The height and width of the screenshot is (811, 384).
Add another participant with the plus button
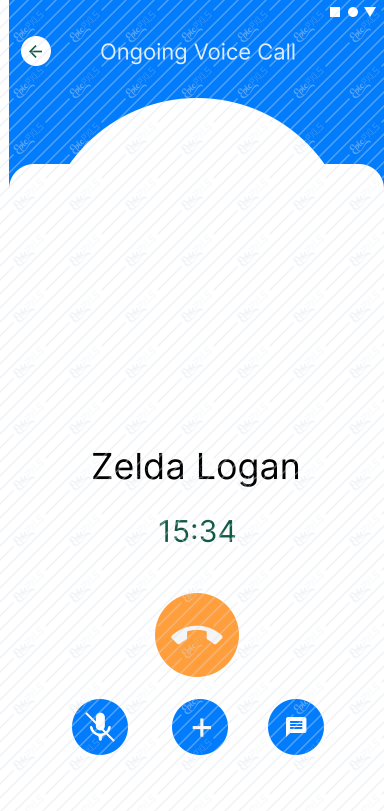click(x=200, y=727)
